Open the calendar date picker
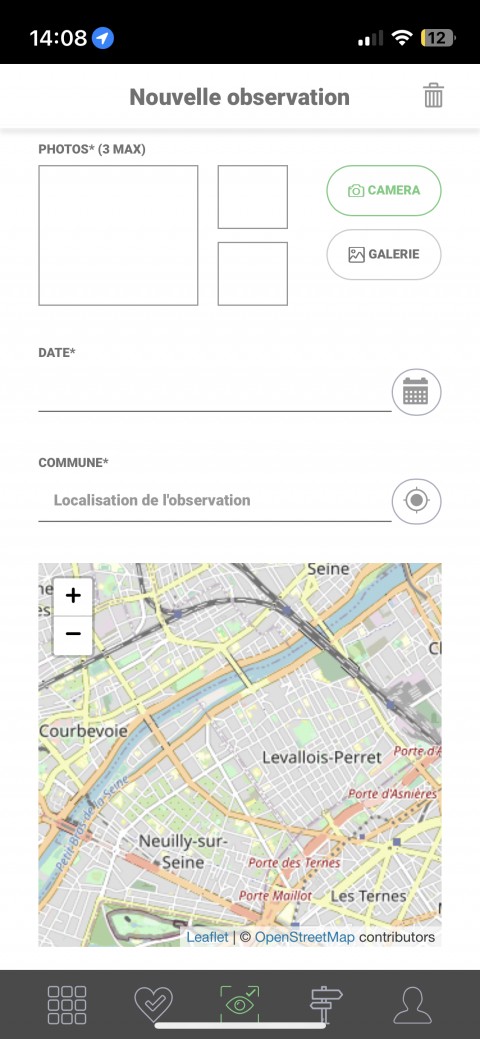 click(416, 392)
